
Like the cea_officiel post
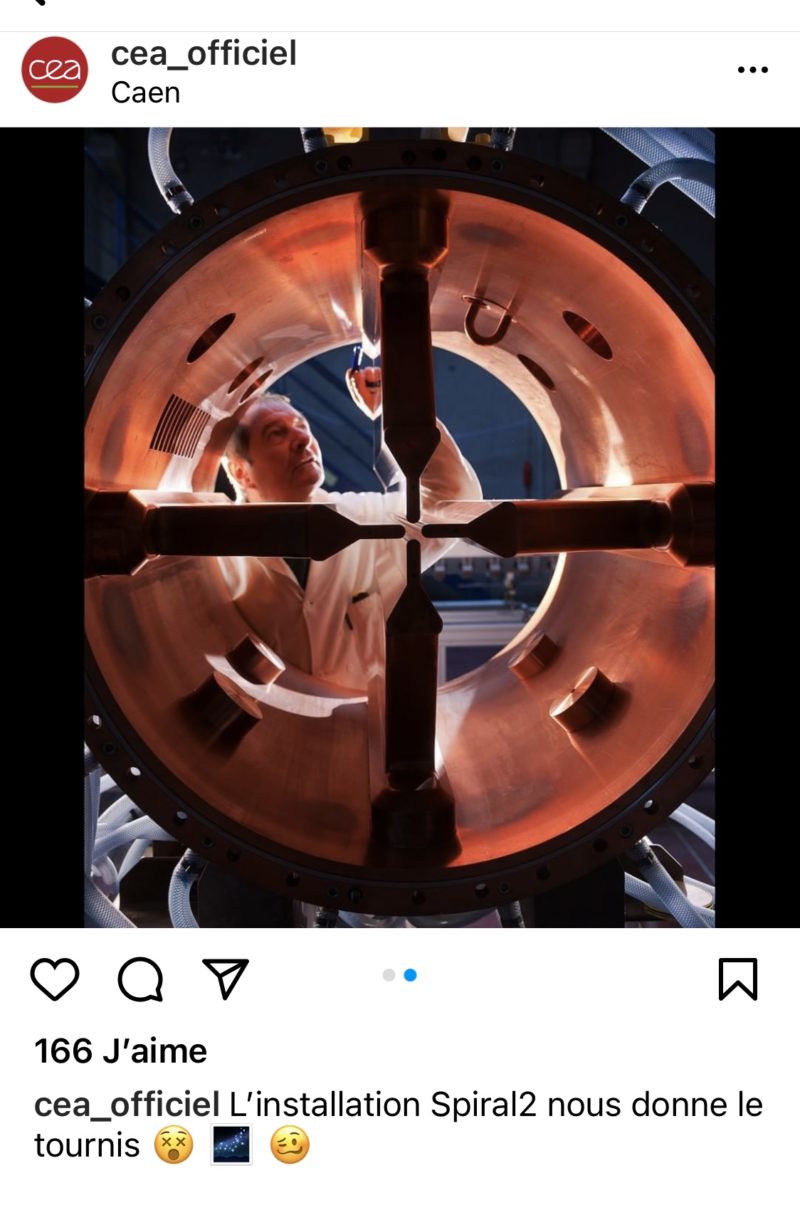tap(55, 979)
